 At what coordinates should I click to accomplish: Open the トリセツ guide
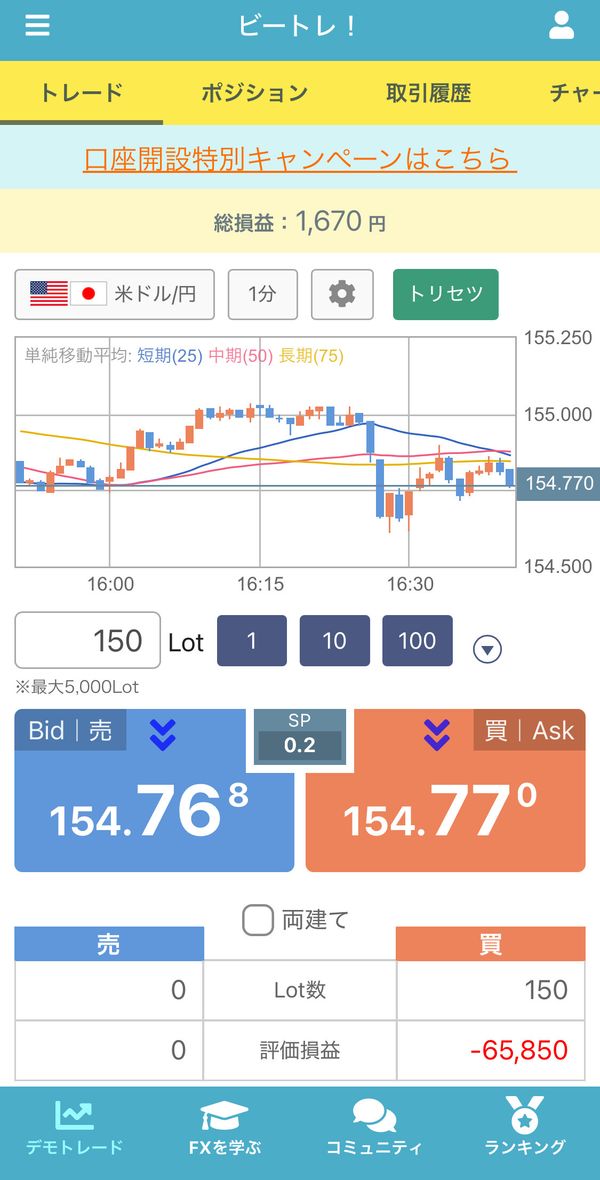click(446, 294)
